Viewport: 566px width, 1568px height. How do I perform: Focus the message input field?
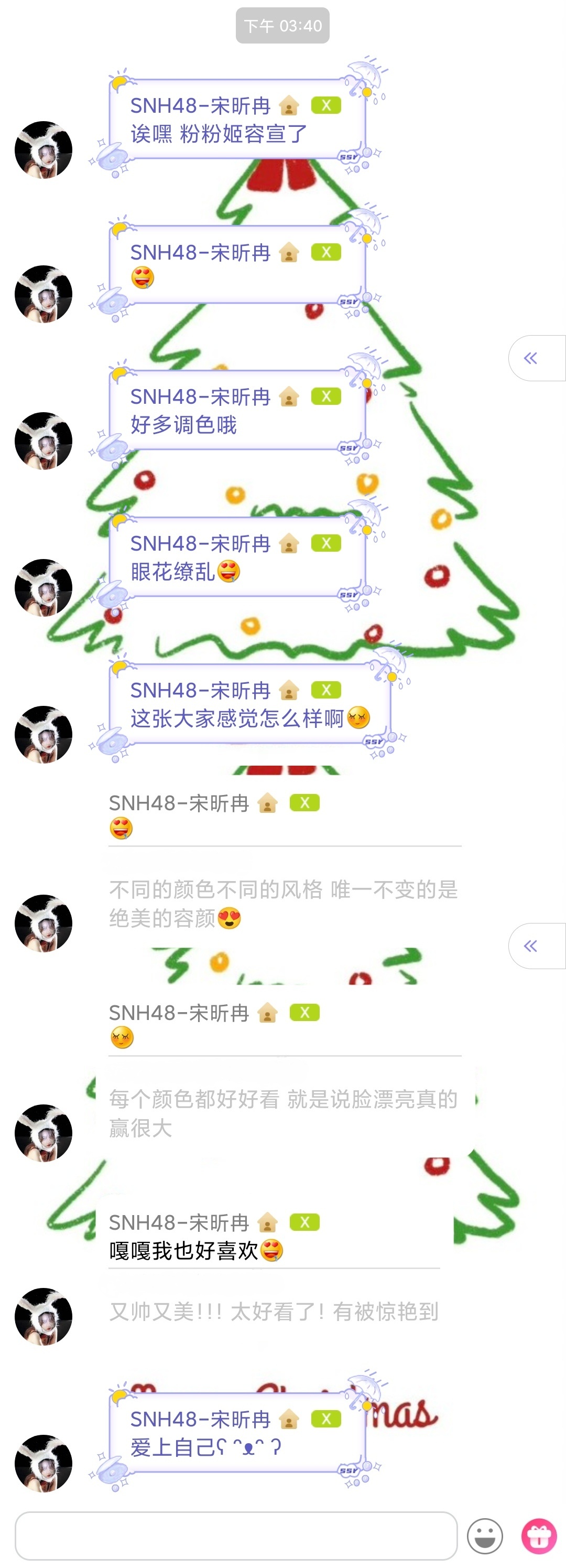235,1534
